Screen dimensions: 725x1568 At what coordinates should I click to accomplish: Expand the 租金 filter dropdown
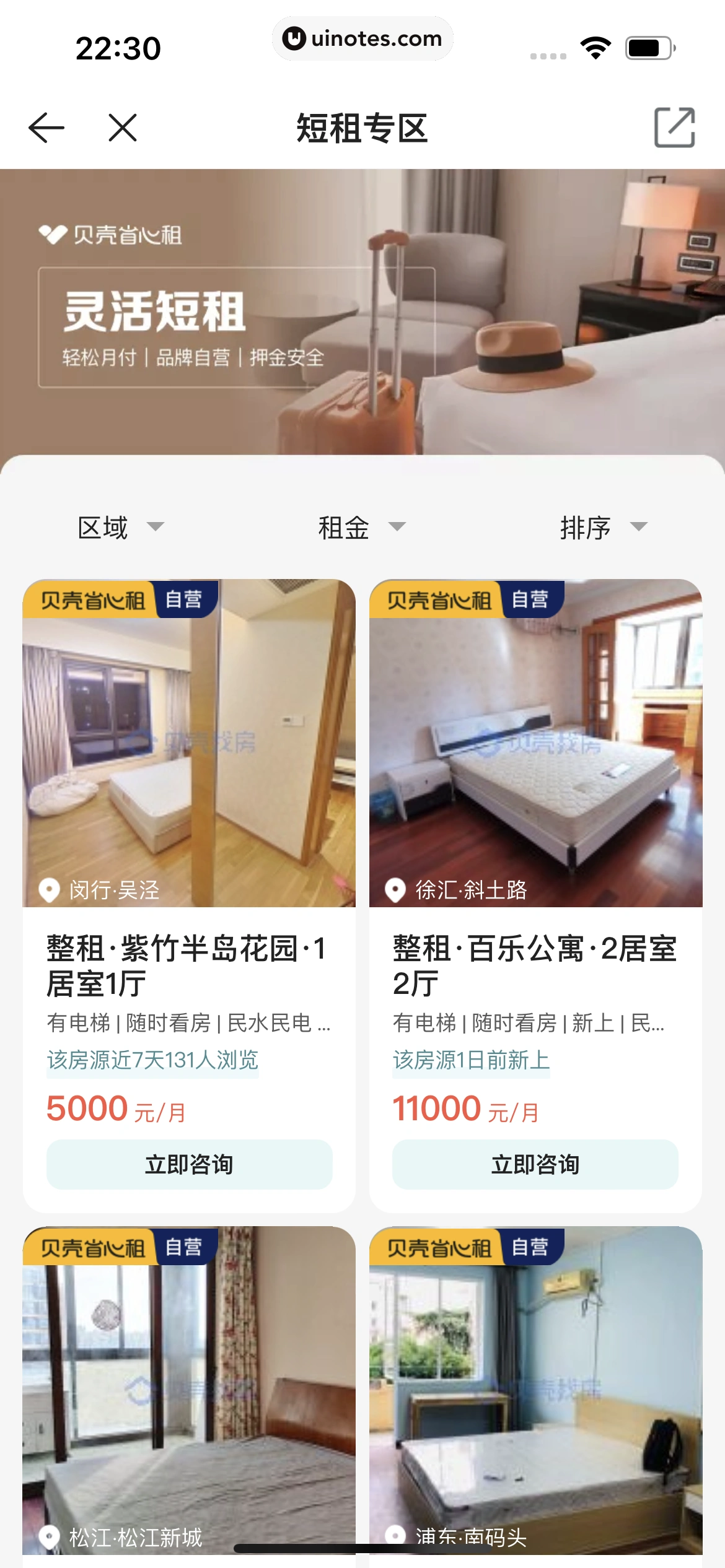(362, 528)
